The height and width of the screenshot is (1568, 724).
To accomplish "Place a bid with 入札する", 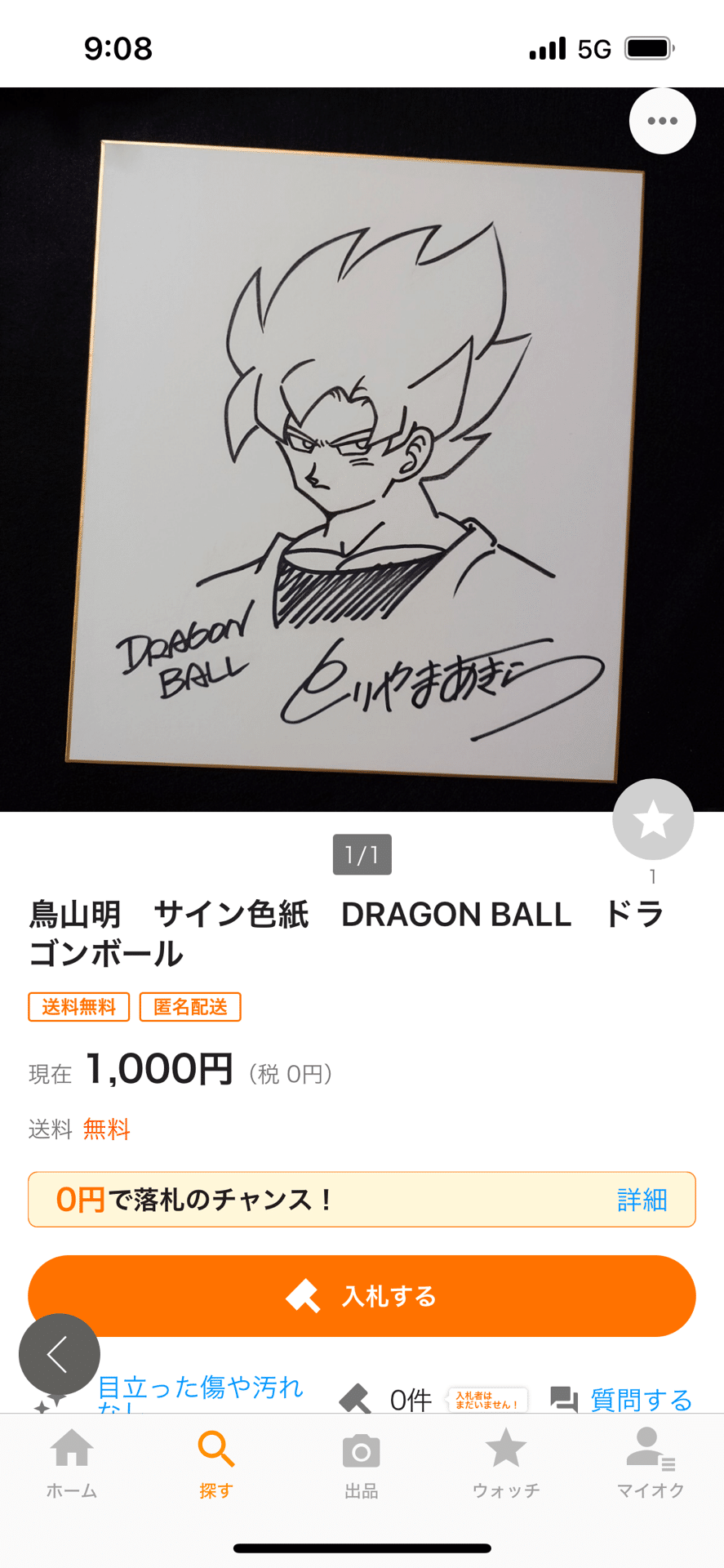I will (362, 1296).
